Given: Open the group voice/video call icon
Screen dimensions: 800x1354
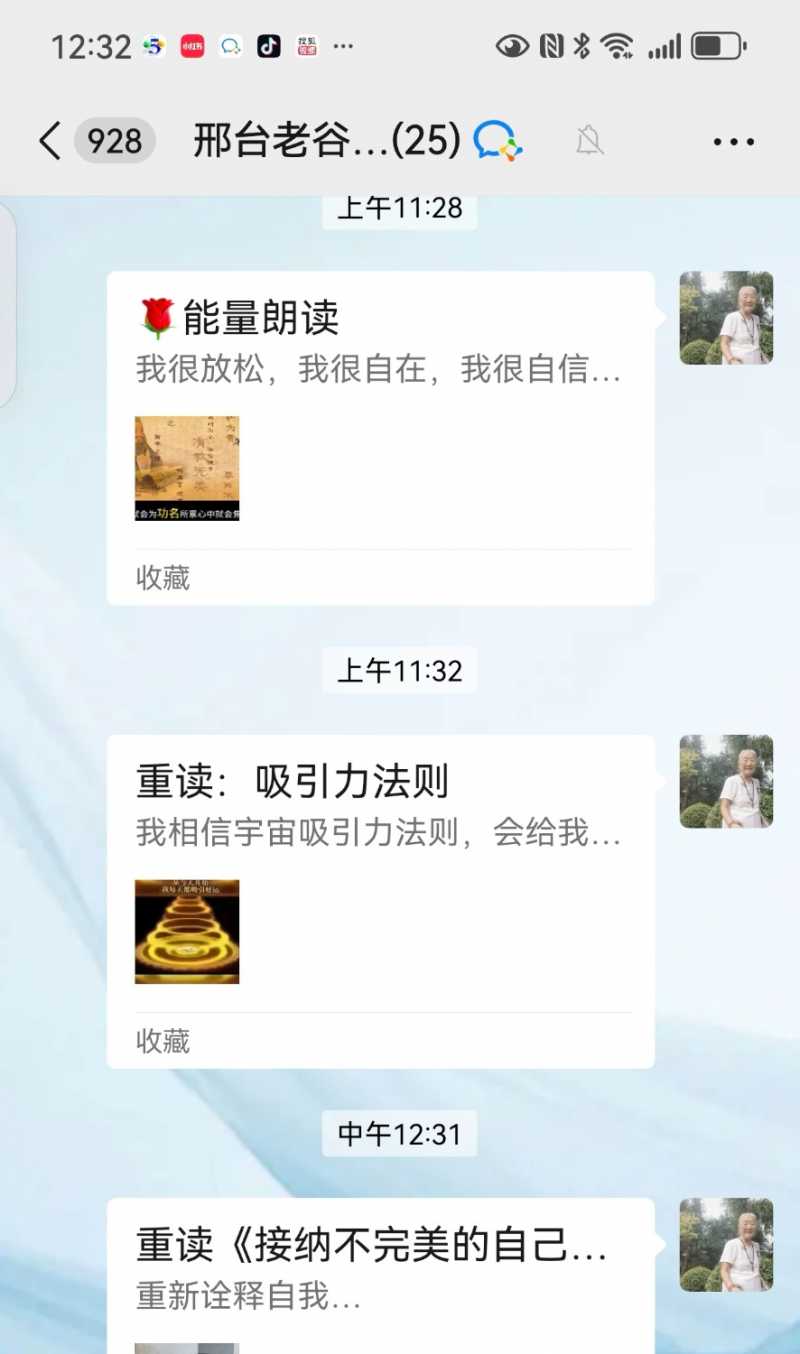Looking at the screenshot, I should [497, 141].
